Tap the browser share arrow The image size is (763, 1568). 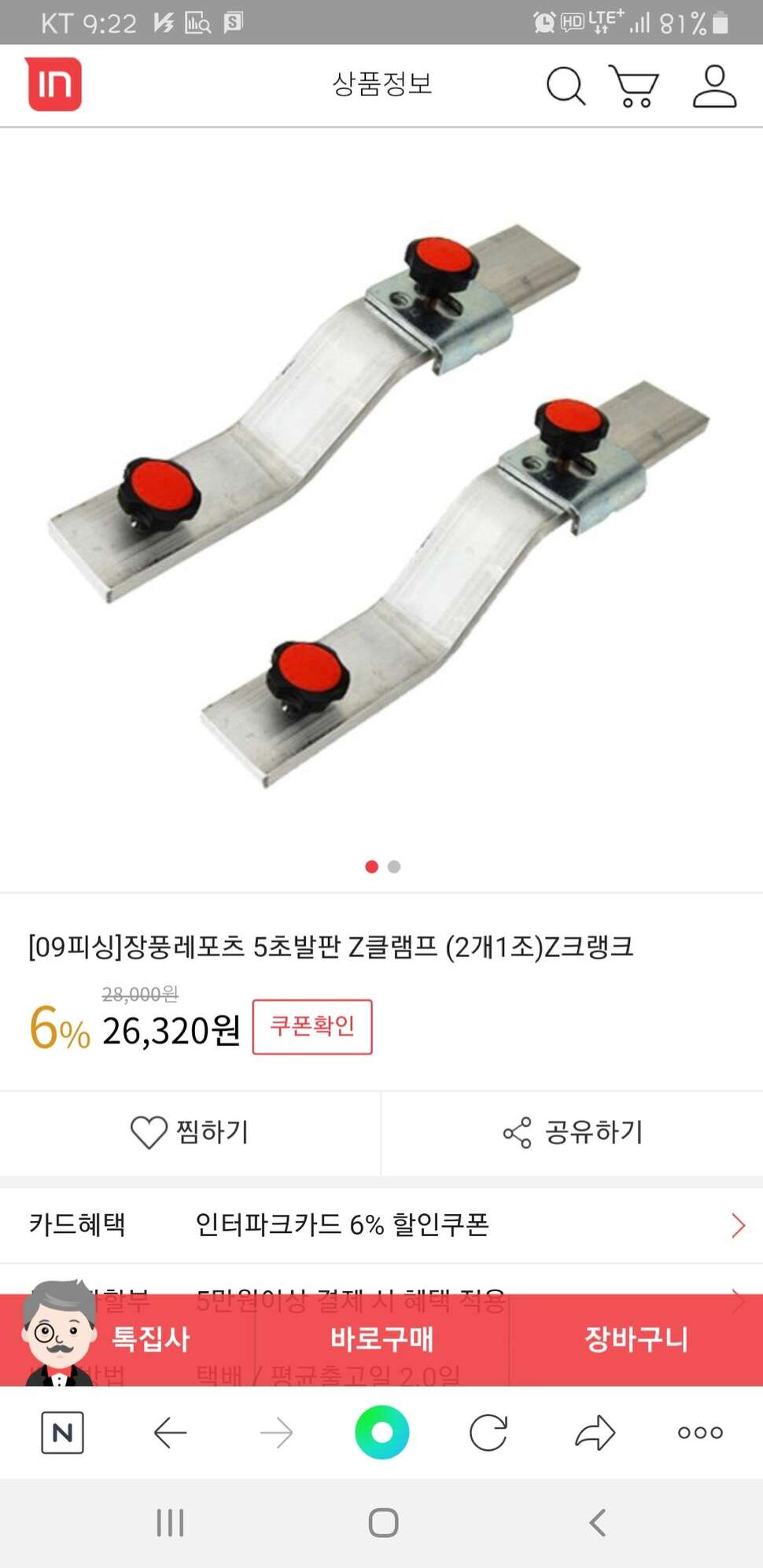click(x=595, y=1432)
